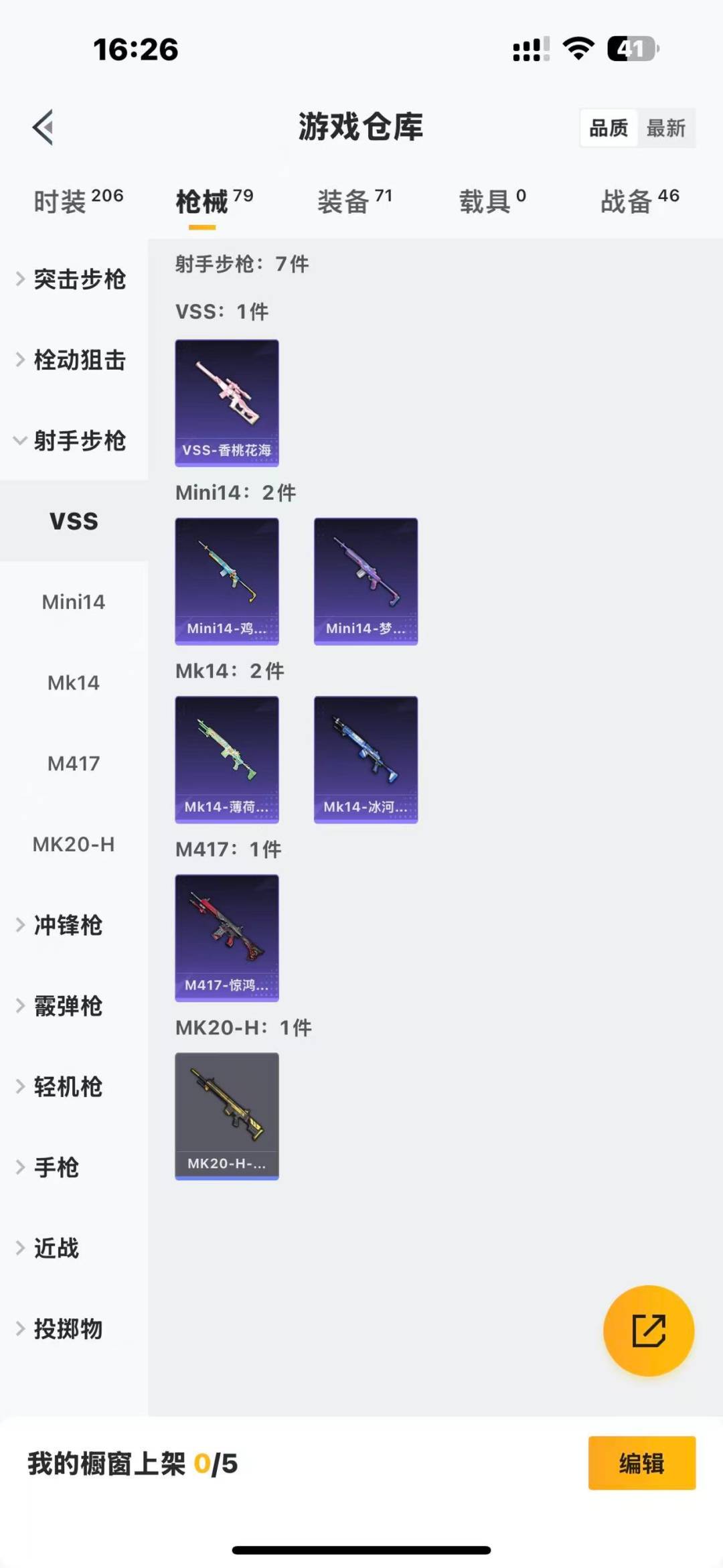Screen dimensions: 723x1568
Task: Open the MK20-H gold skin tile
Action: coord(227,1116)
